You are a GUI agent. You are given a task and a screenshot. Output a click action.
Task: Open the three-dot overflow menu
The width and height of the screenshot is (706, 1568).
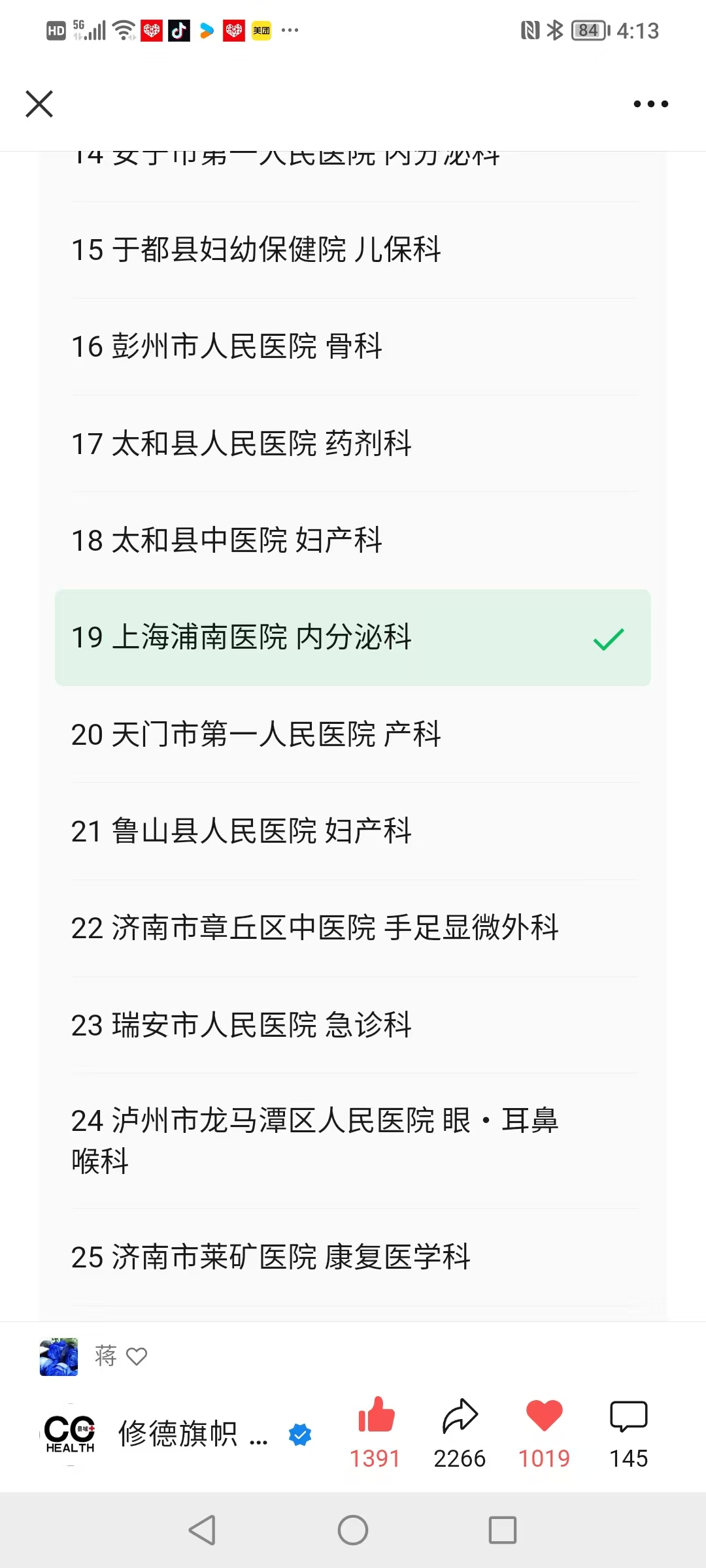point(650,104)
